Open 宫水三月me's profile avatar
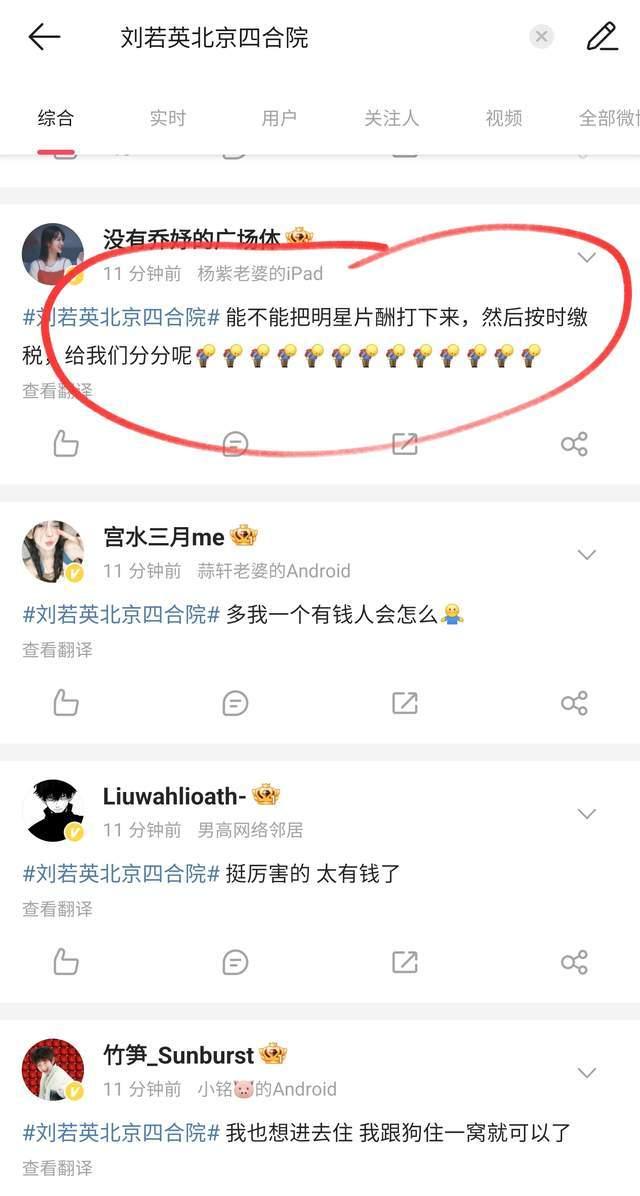 [53, 551]
